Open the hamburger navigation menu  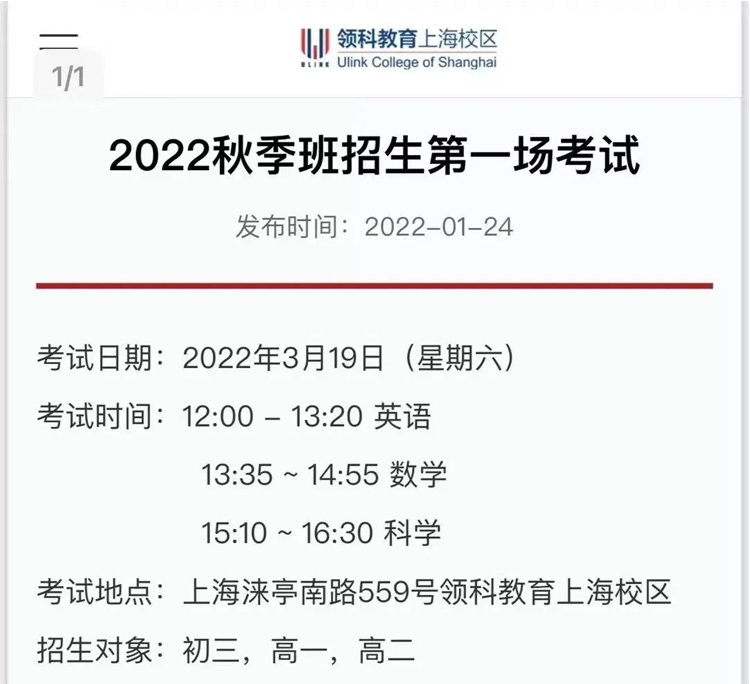(x=58, y=43)
